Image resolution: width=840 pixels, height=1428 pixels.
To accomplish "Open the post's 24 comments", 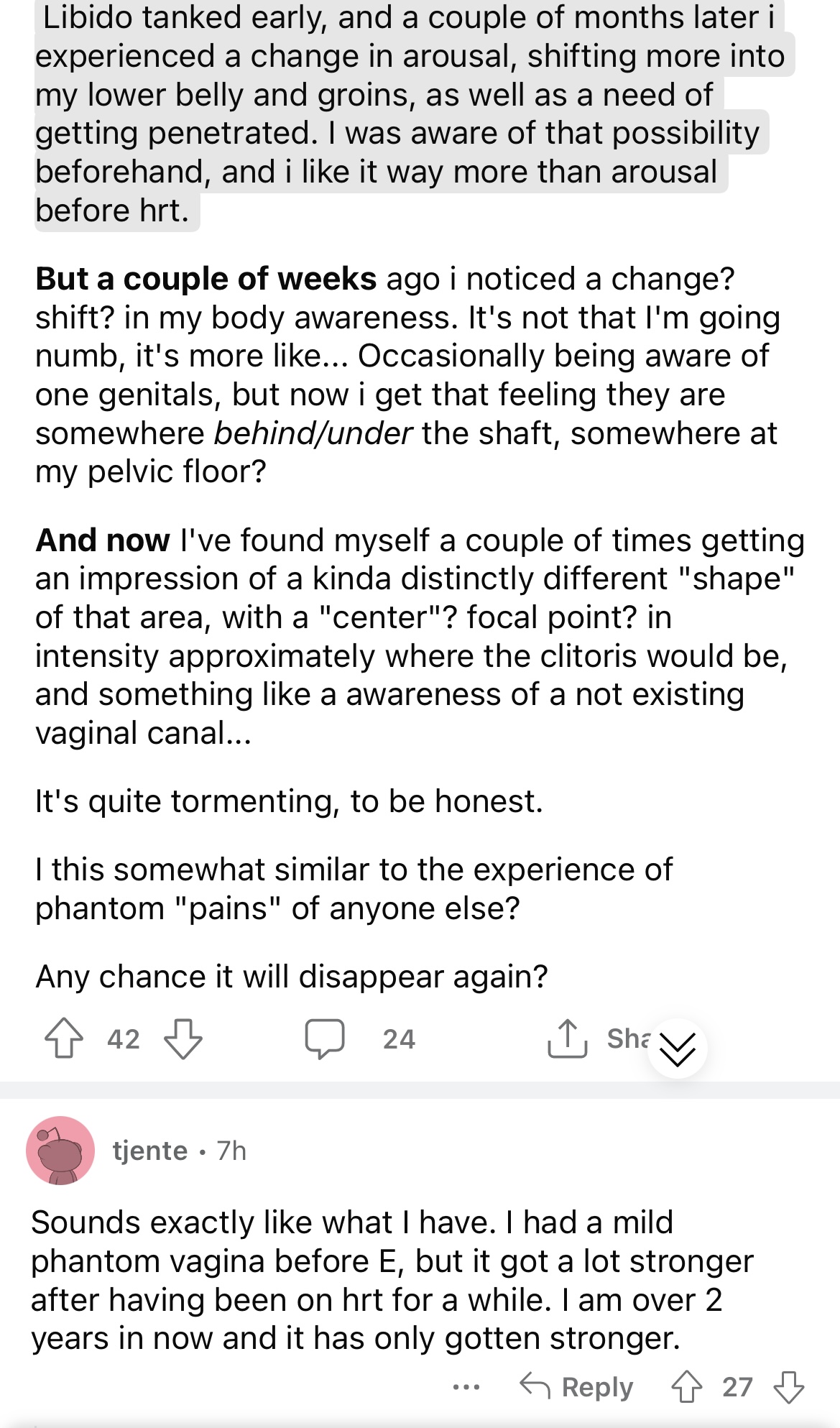I will pos(360,1038).
